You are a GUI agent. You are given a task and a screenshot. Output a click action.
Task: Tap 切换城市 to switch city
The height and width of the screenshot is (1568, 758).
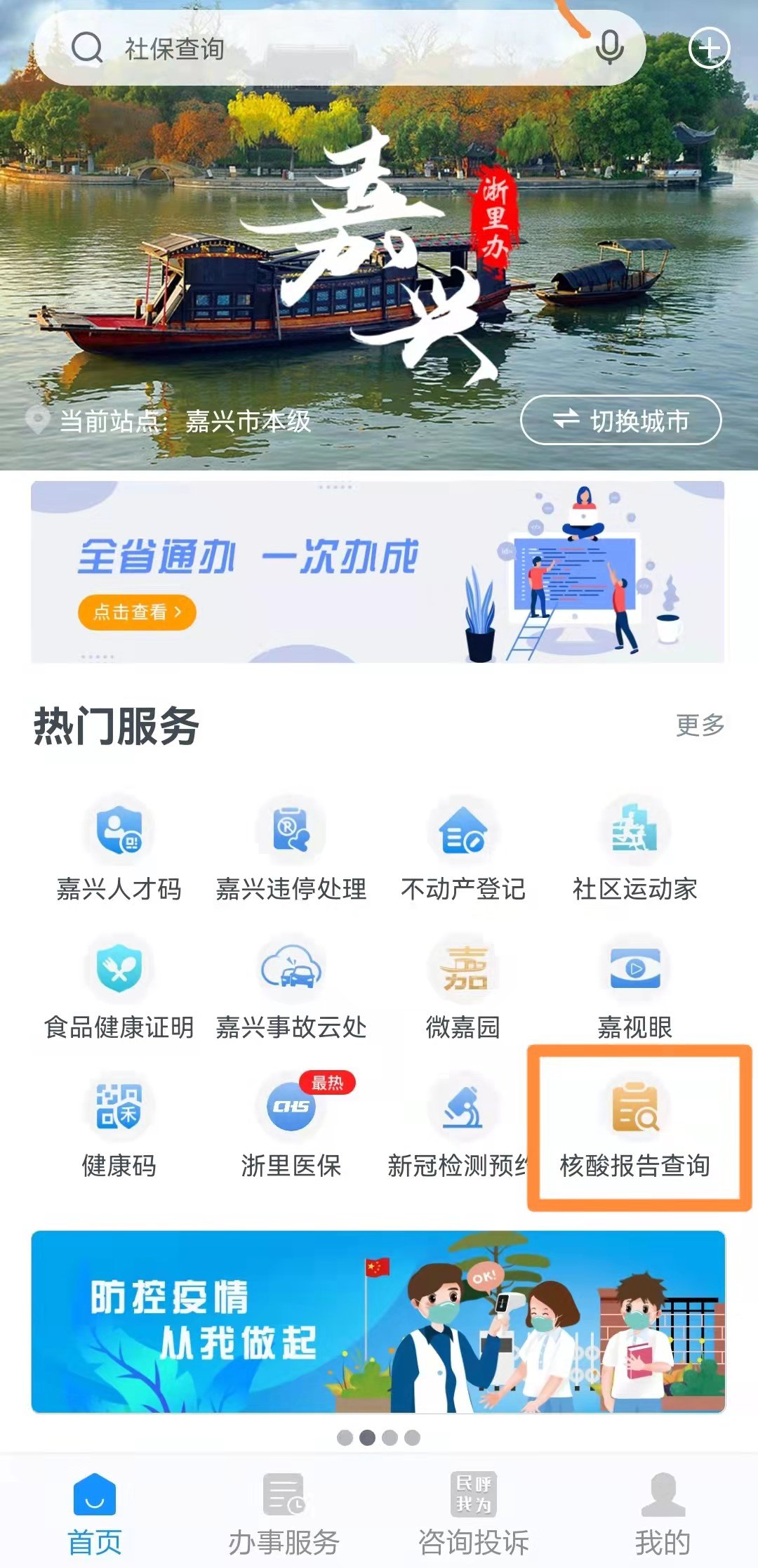(620, 421)
